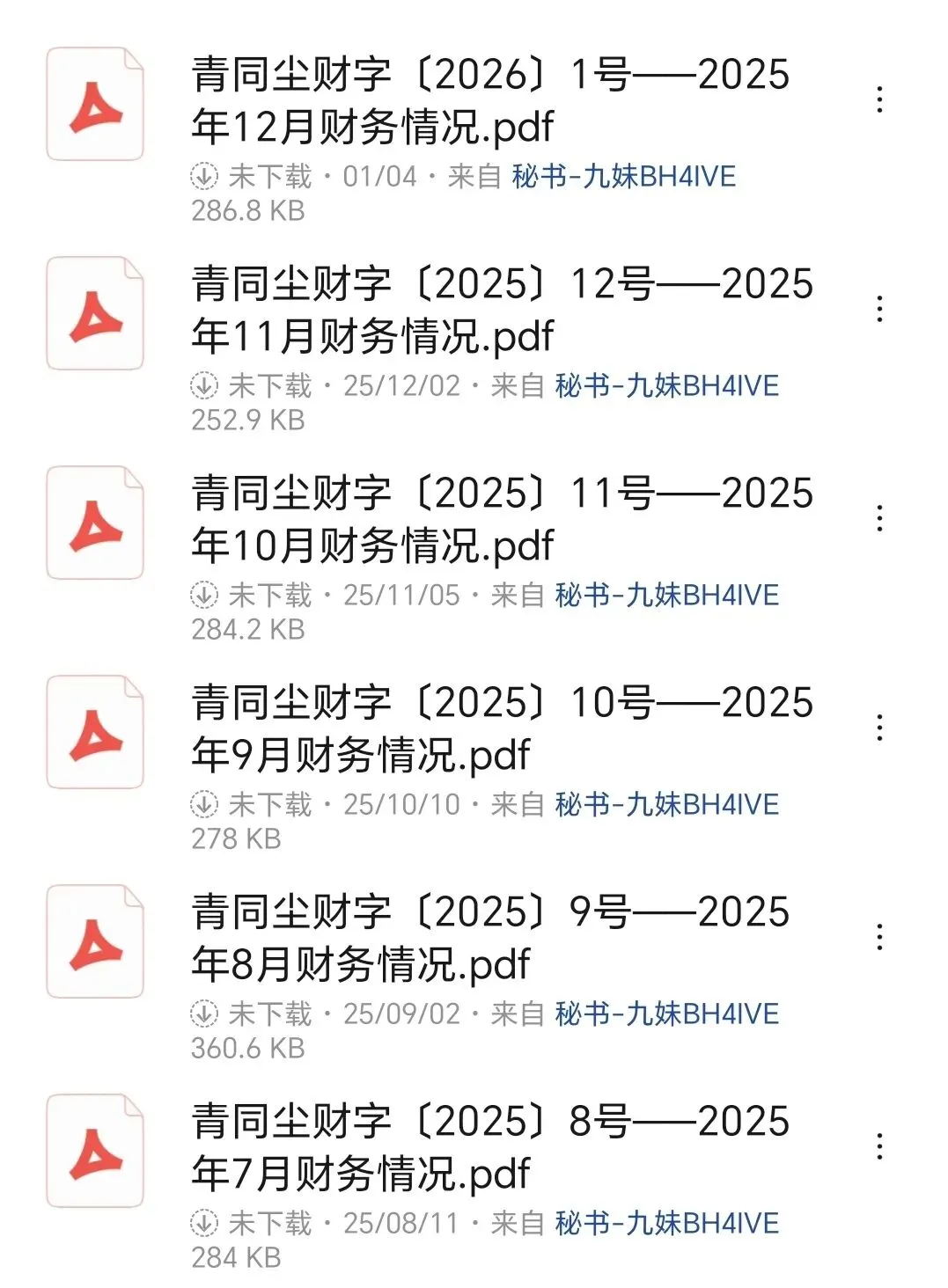View sender 秘书-九妹BH4IVE on the 25/08/11 file
The height and width of the screenshot is (1288, 948).
[667, 1224]
